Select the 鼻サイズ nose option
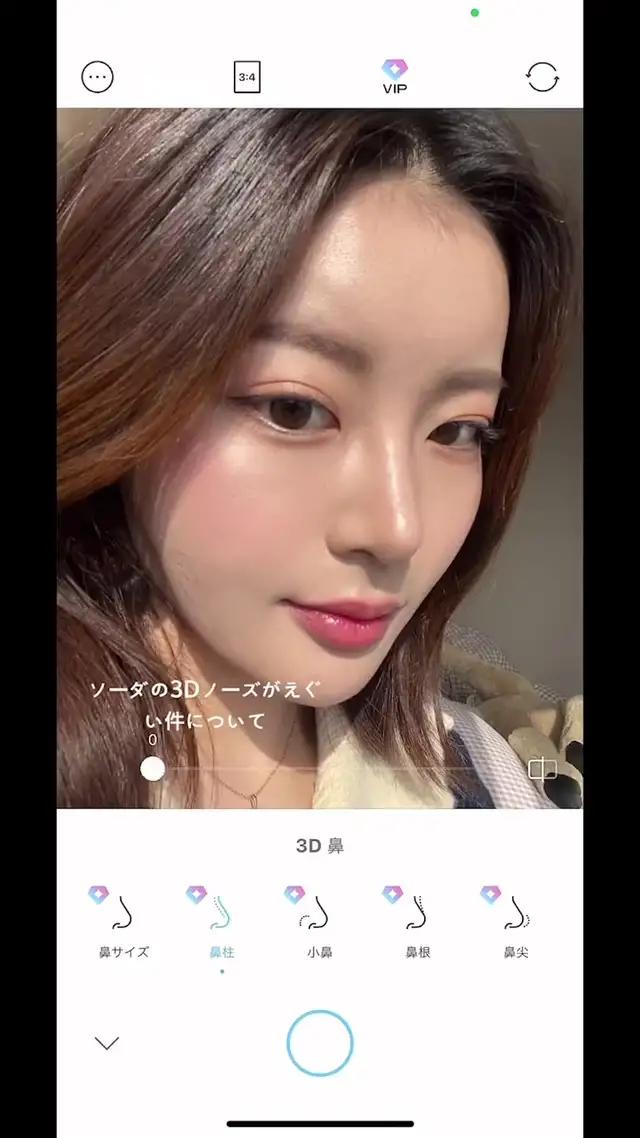 point(124,924)
